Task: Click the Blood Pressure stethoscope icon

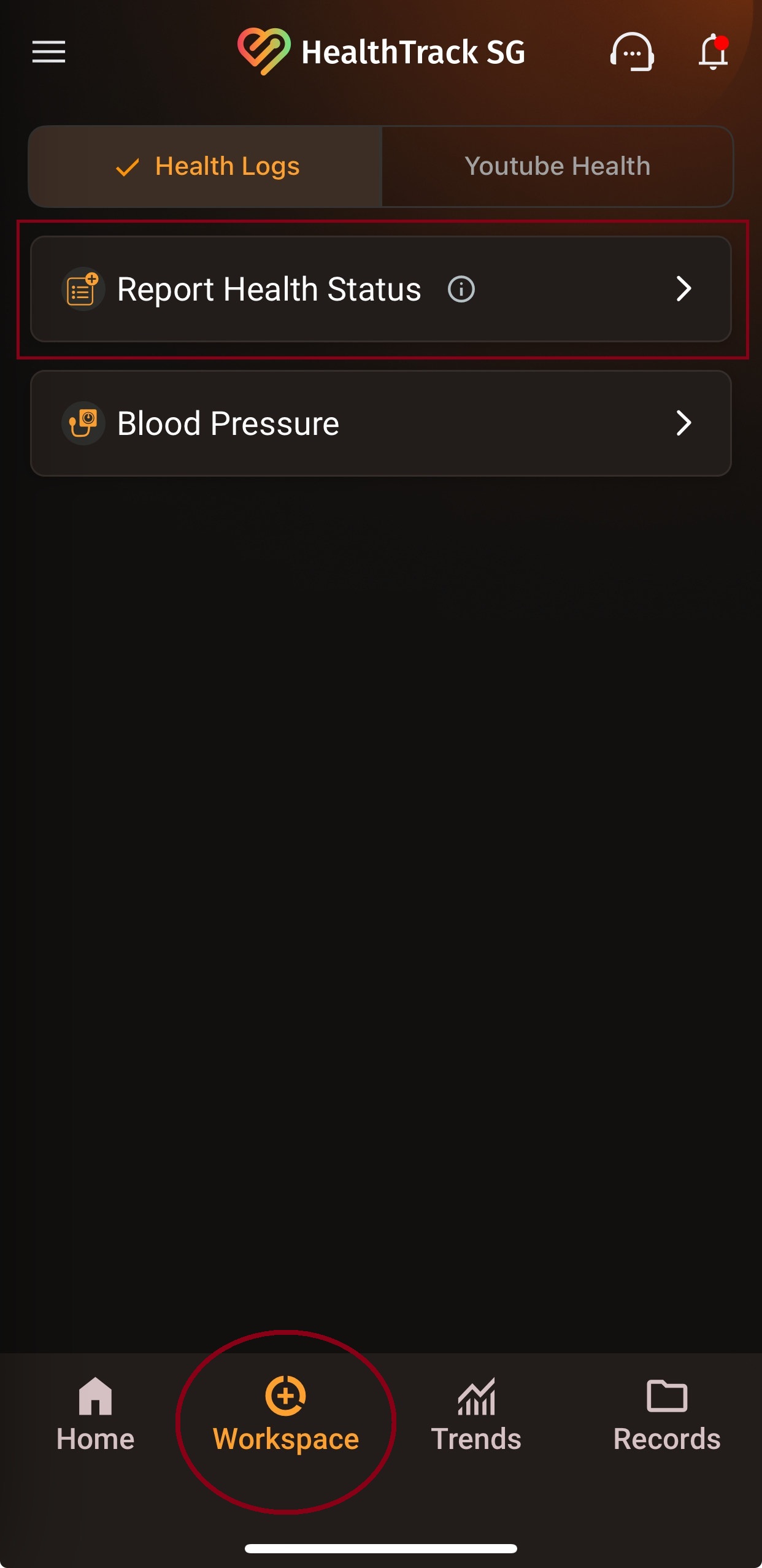Action: point(83,423)
